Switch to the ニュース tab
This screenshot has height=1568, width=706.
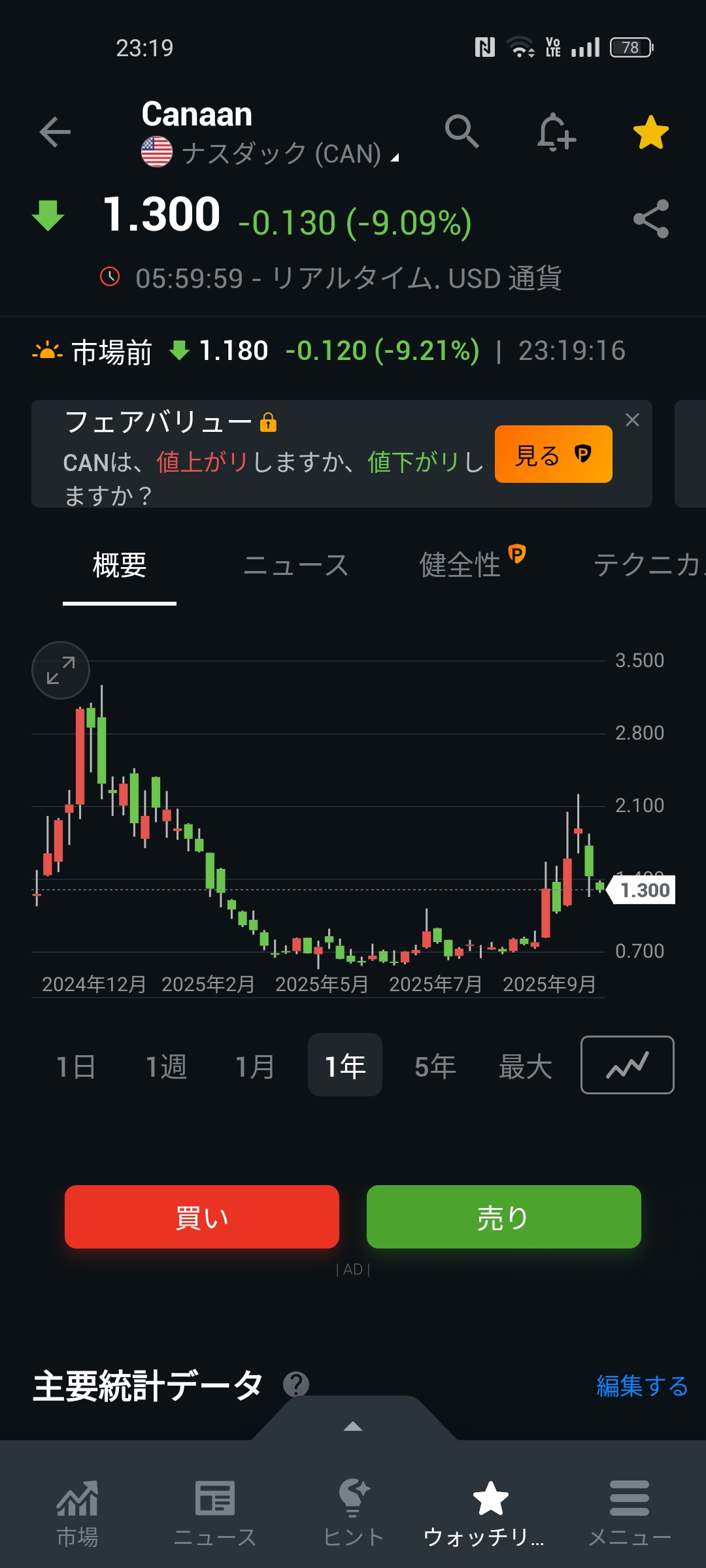pyautogui.click(x=295, y=565)
